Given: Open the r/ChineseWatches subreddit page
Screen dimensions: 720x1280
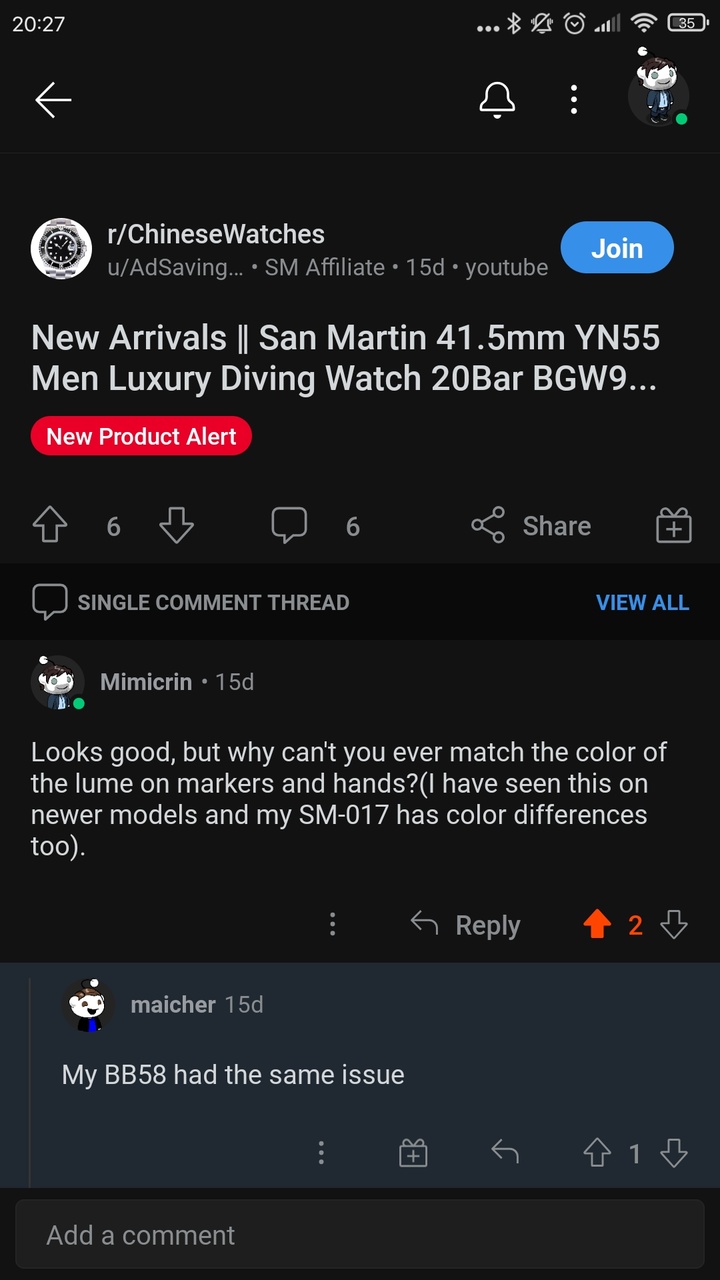Looking at the screenshot, I should 215,234.
